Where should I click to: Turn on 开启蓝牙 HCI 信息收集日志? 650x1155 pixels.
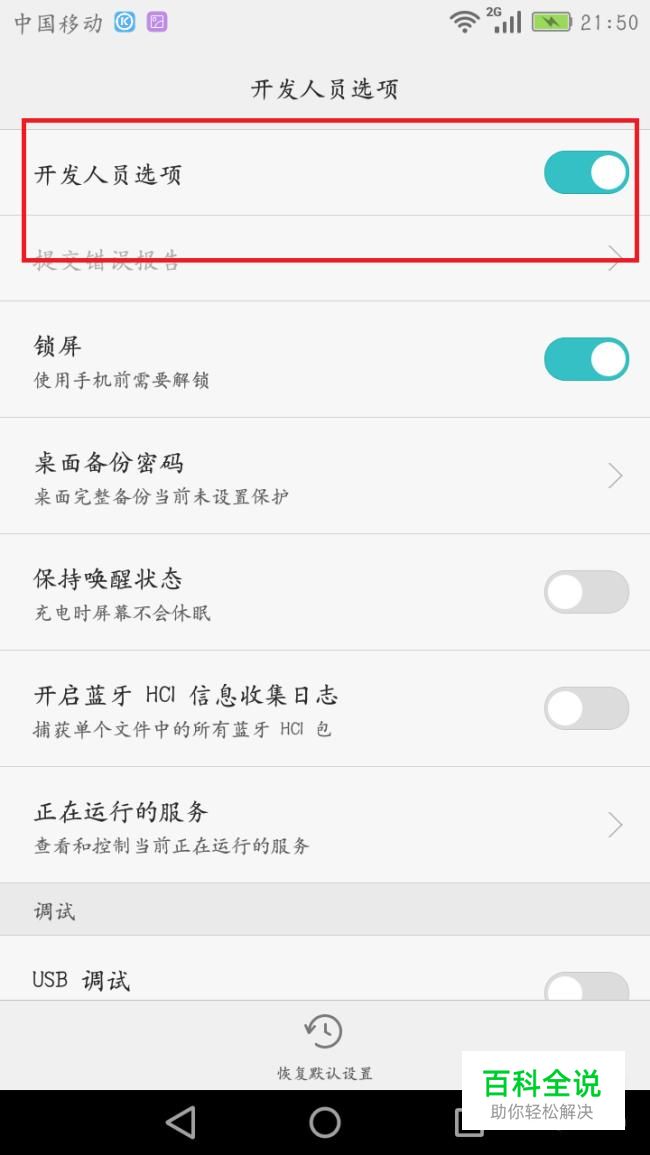[586, 708]
